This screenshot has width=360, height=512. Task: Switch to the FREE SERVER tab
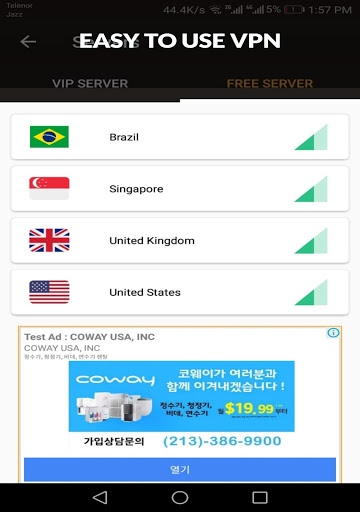[270, 83]
